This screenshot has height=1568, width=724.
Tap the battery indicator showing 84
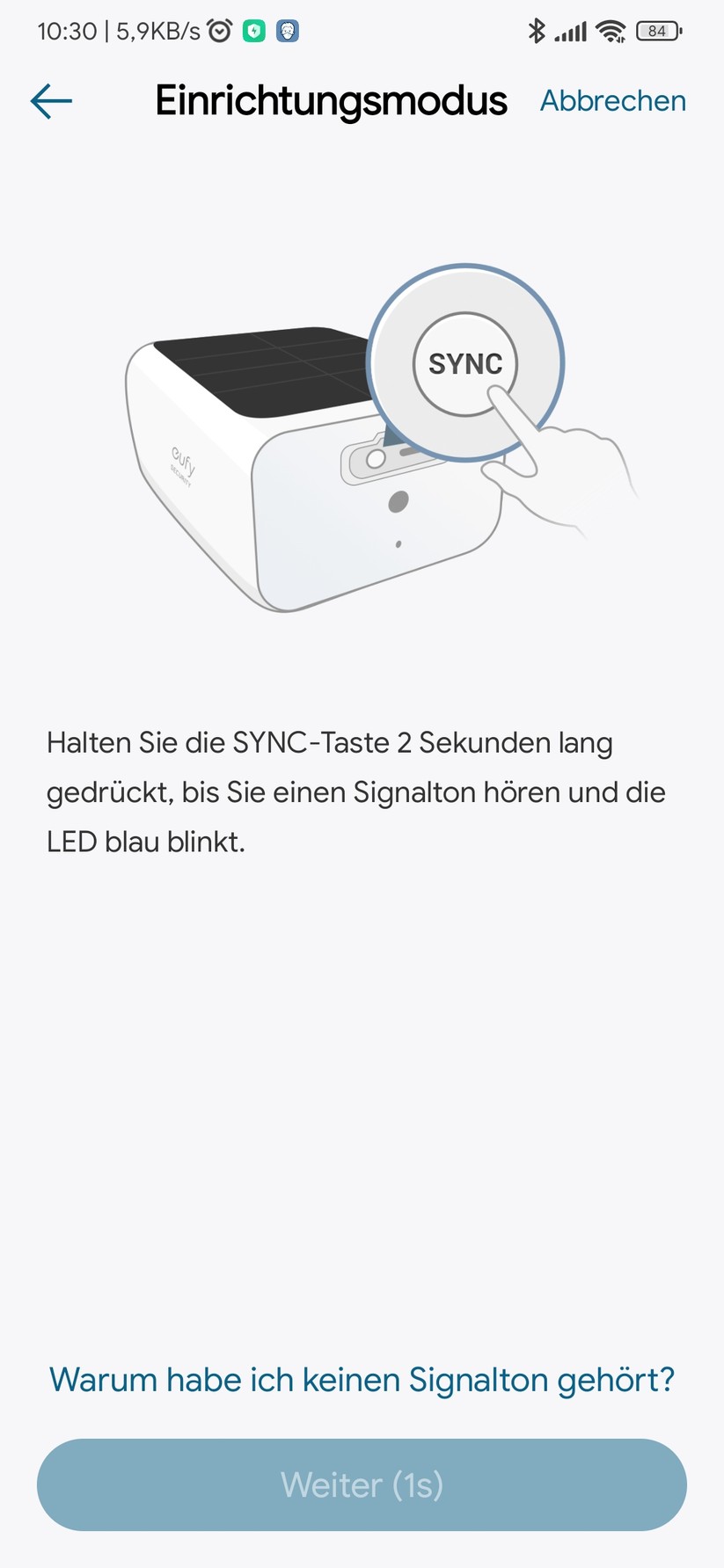click(658, 29)
